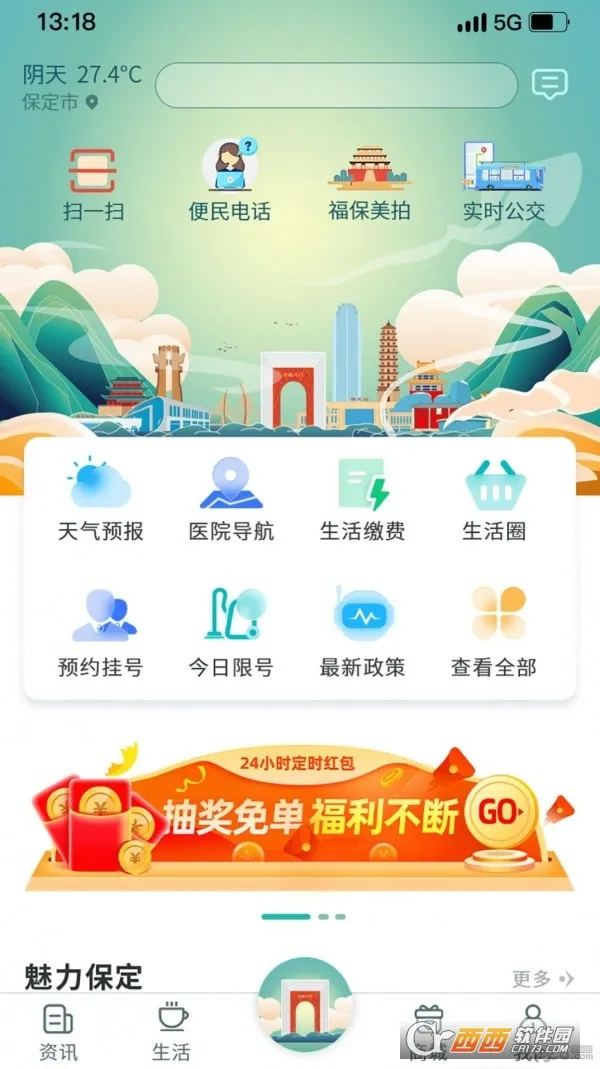Screen dimensions: 600x1069
Task: Tap 查看全部 to see all services
Action: (494, 634)
